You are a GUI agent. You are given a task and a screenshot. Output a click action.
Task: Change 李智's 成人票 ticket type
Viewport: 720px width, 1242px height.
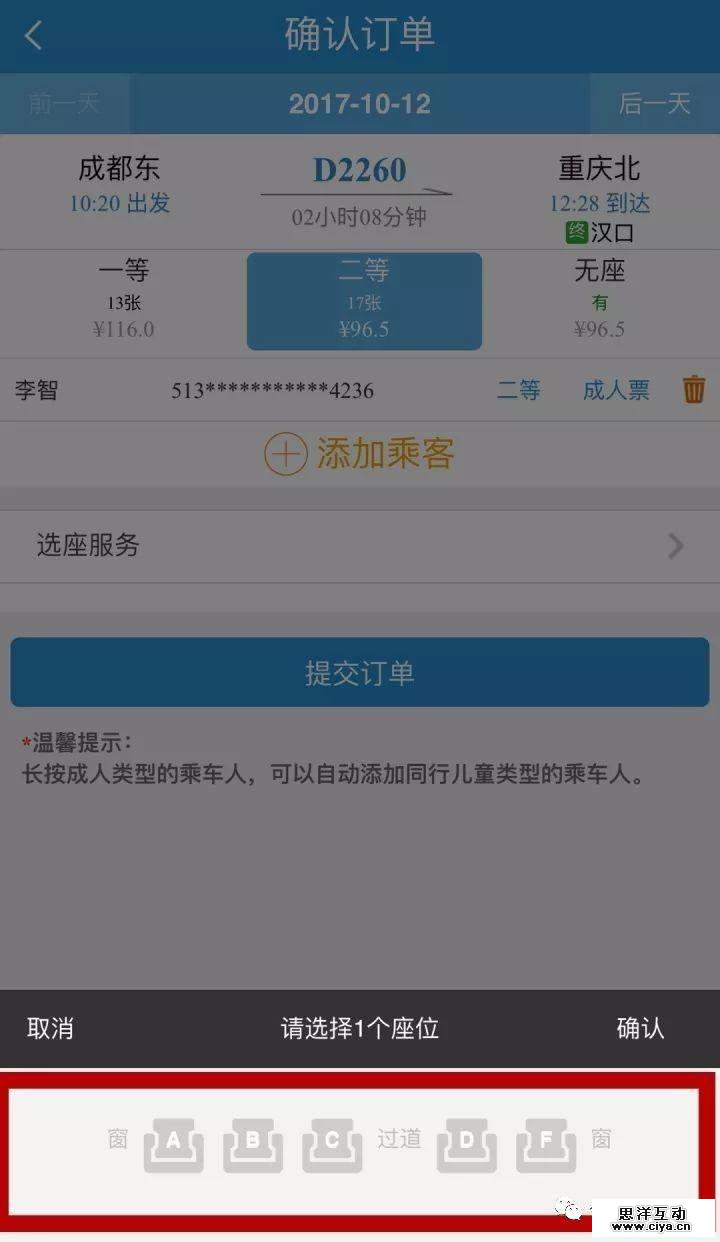(616, 390)
